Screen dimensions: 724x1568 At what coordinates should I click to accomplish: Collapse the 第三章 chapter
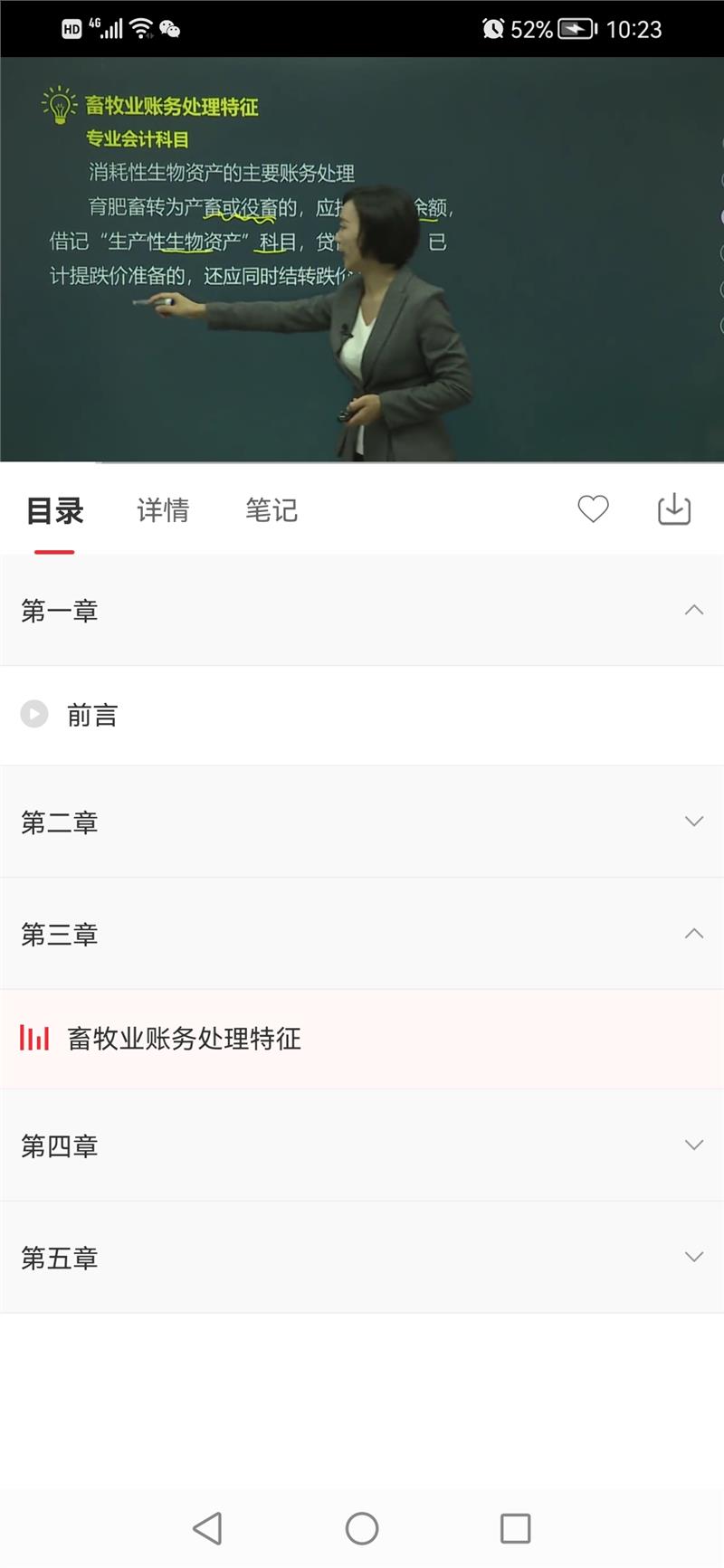point(693,934)
